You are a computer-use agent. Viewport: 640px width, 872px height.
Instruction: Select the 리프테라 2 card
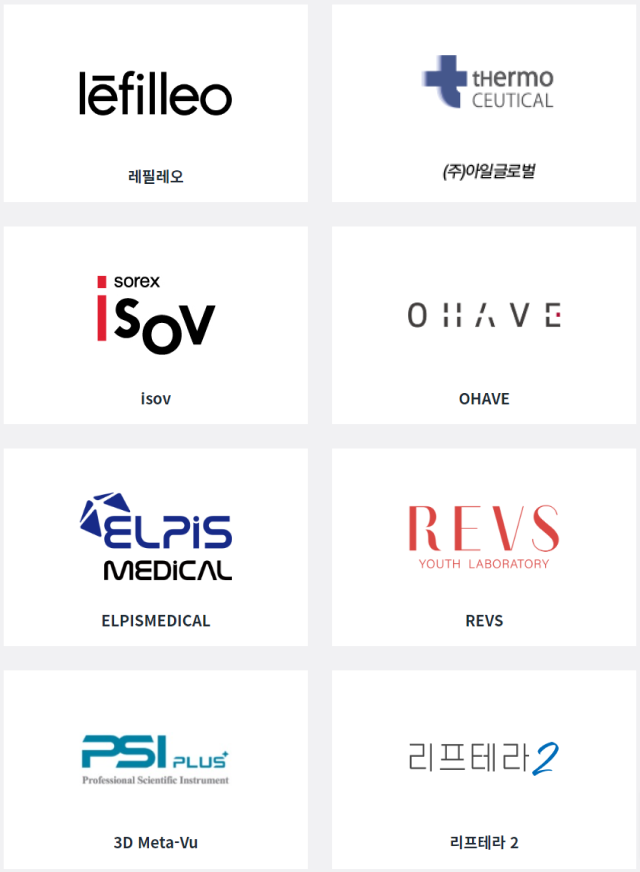coord(485,769)
